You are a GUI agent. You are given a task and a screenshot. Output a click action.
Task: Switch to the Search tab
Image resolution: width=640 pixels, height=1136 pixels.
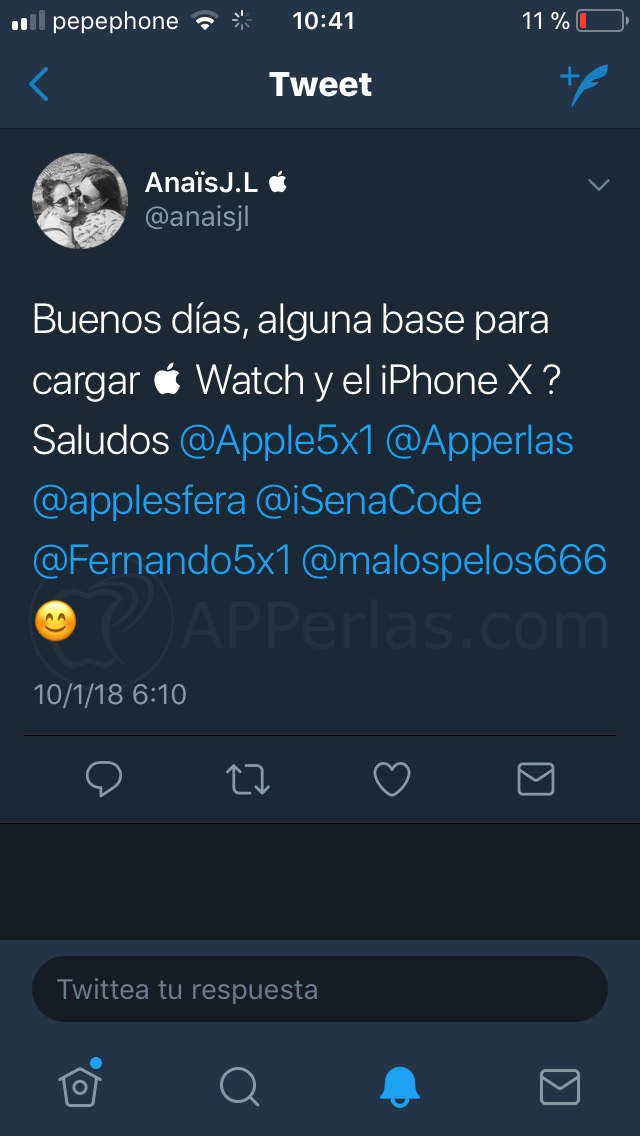pos(240,1085)
